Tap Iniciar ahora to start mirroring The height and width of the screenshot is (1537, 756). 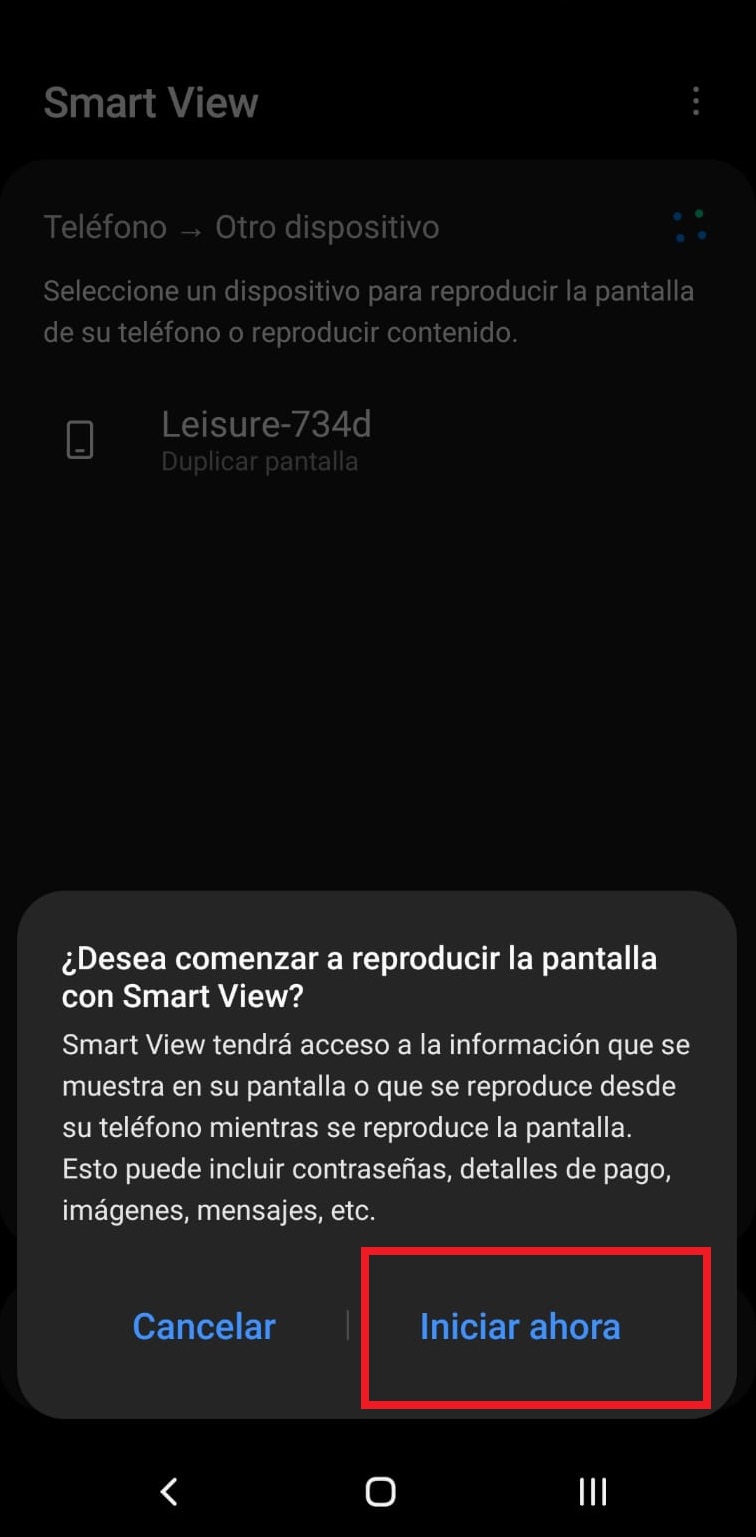(x=520, y=1327)
